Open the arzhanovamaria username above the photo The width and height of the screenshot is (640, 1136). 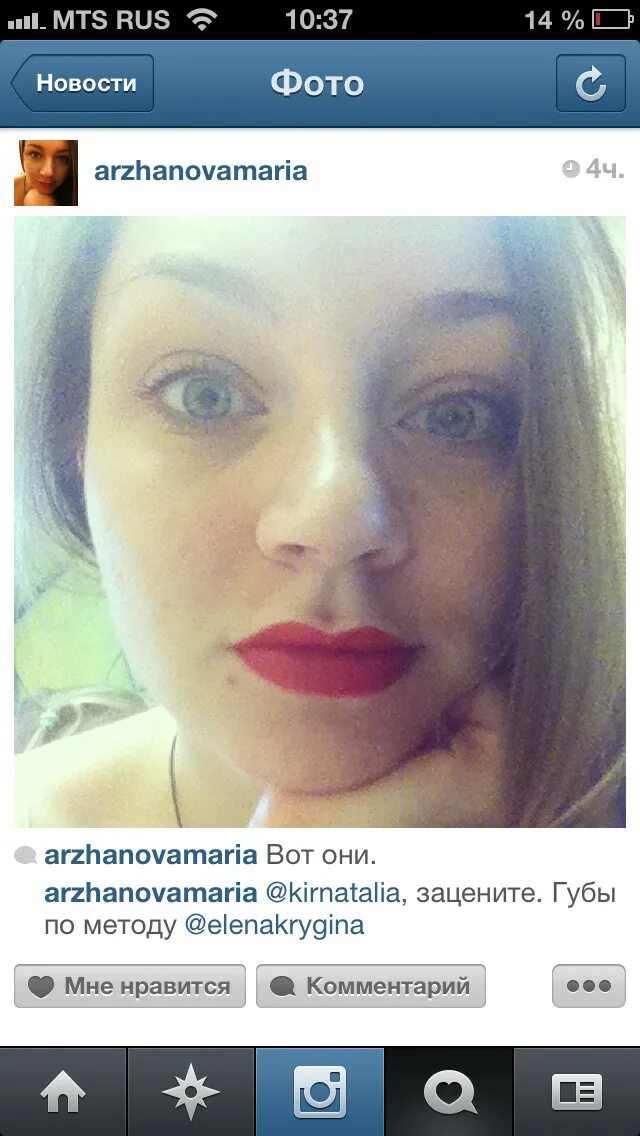(201, 171)
